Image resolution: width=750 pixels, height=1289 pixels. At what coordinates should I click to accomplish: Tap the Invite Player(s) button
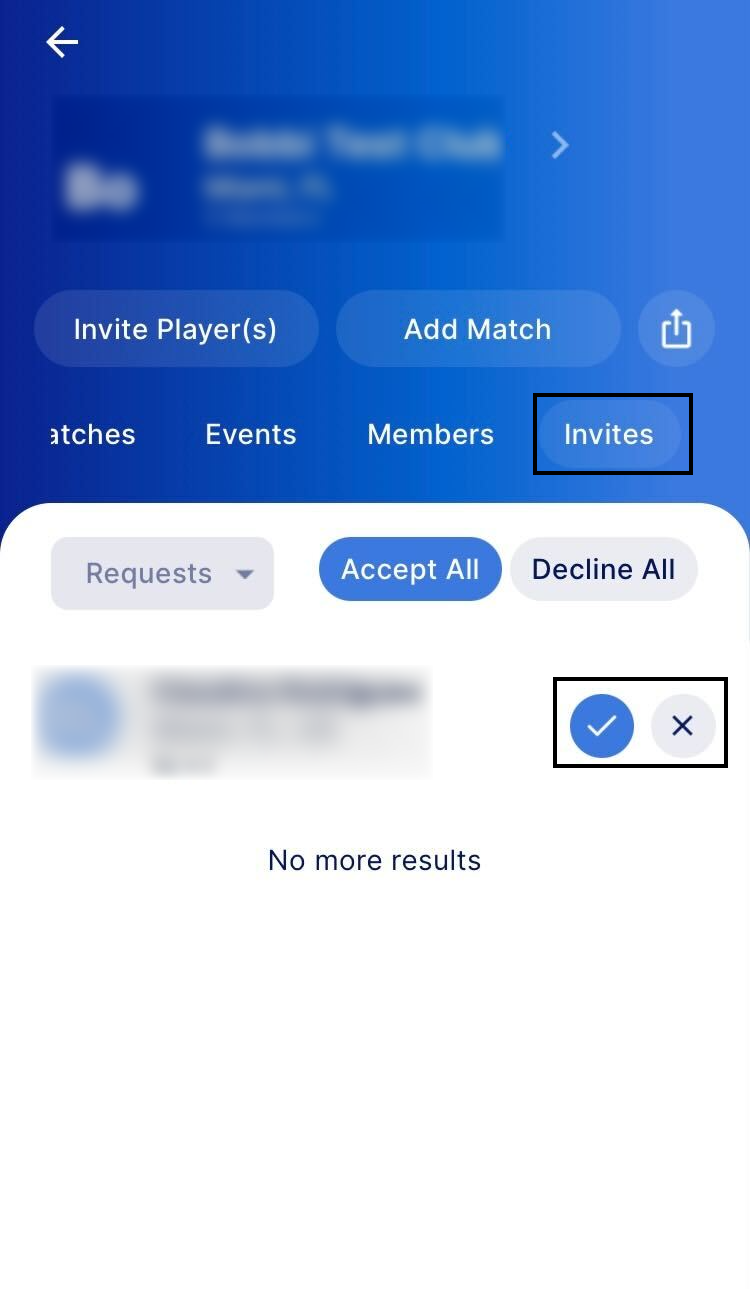pos(176,329)
